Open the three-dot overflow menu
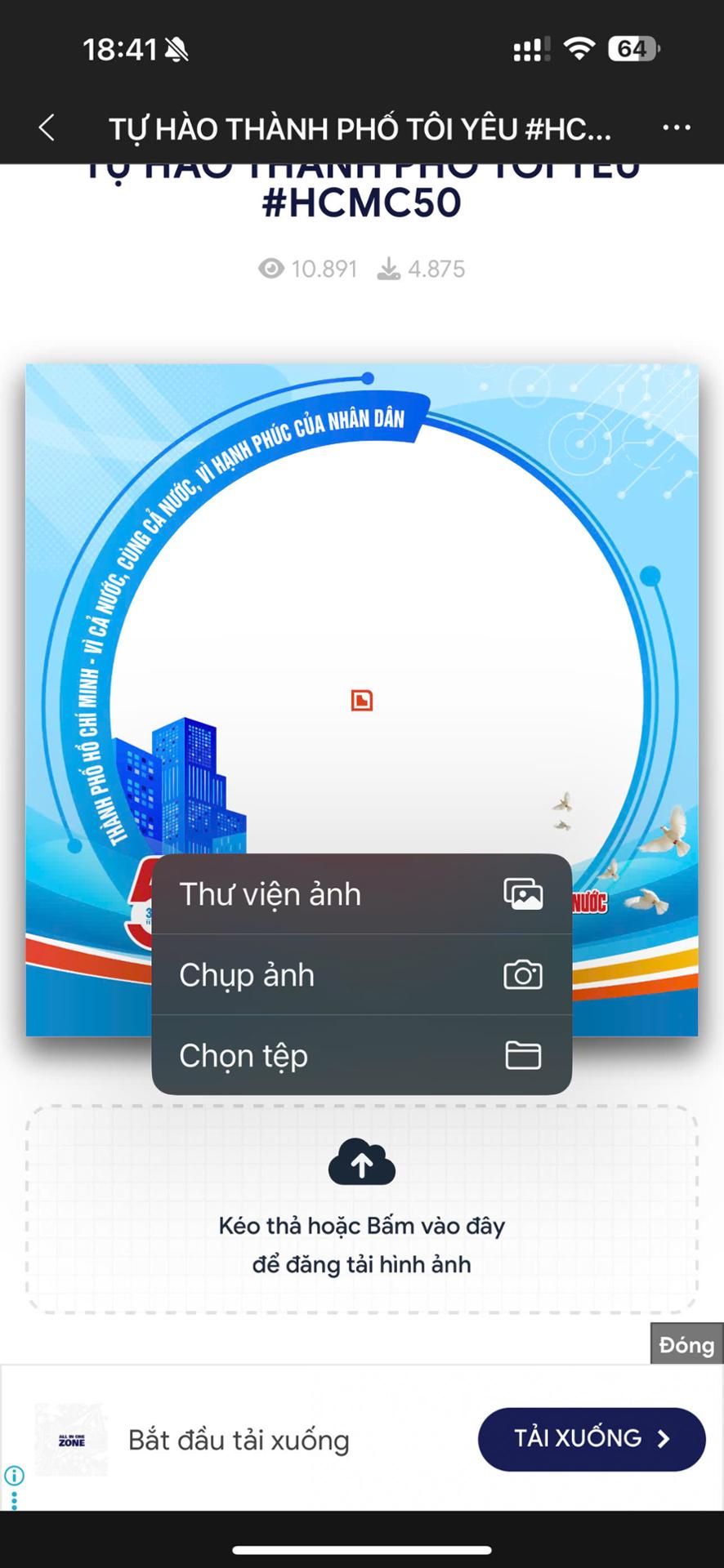 (x=676, y=127)
